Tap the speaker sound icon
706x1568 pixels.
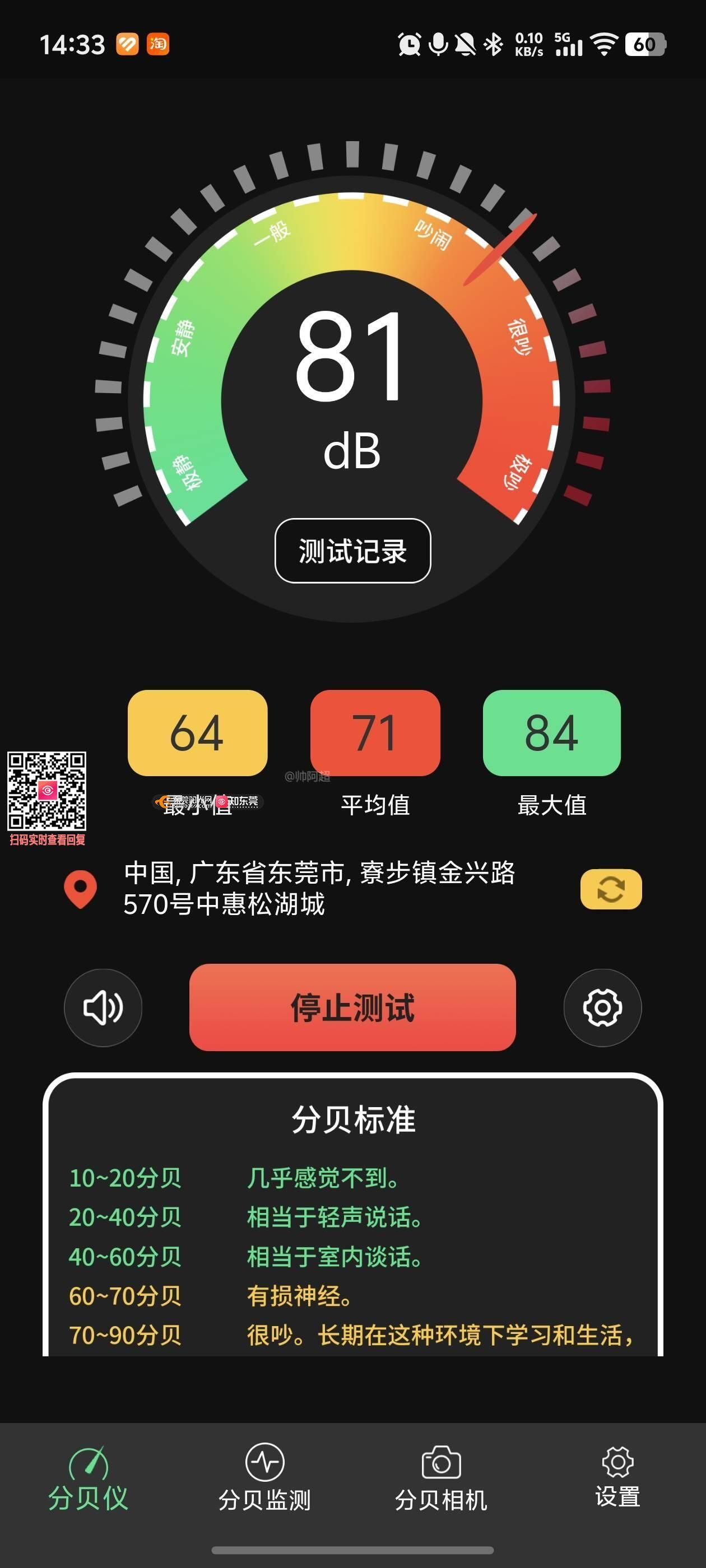[x=103, y=1007]
